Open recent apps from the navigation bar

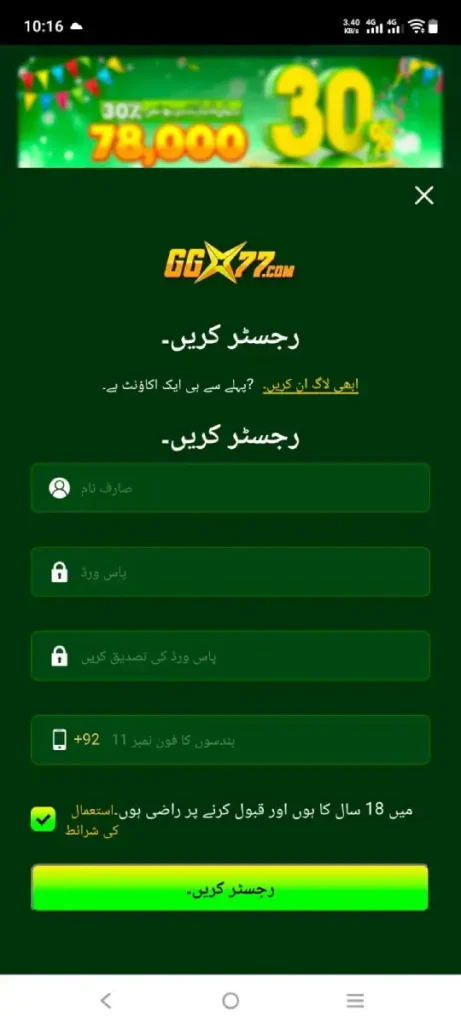click(x=355, y=1000)
